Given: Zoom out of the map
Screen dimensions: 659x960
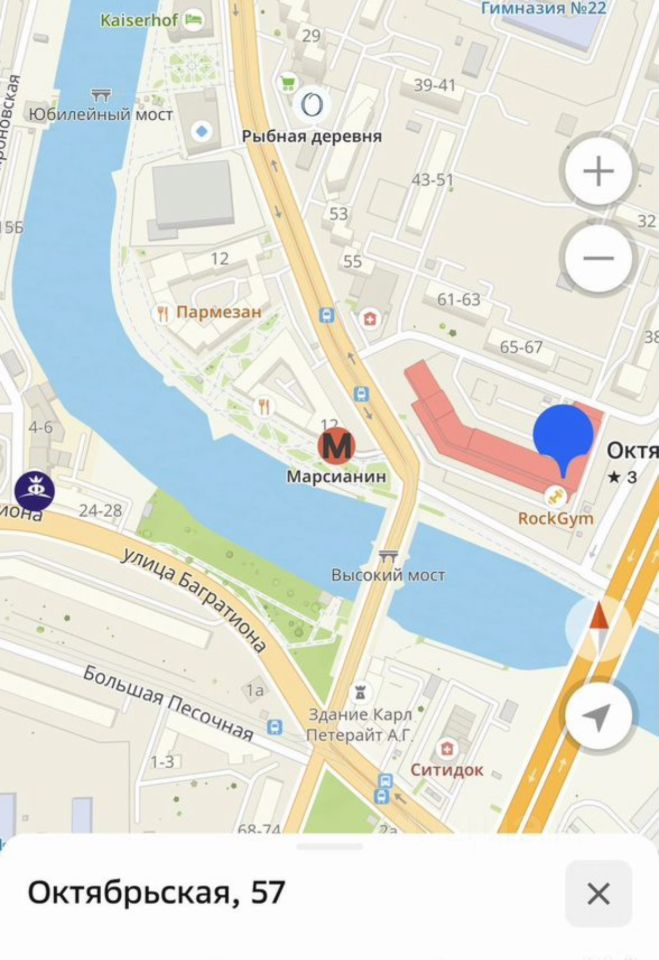Looking at the screenshot, I should (x=598, y=258).
